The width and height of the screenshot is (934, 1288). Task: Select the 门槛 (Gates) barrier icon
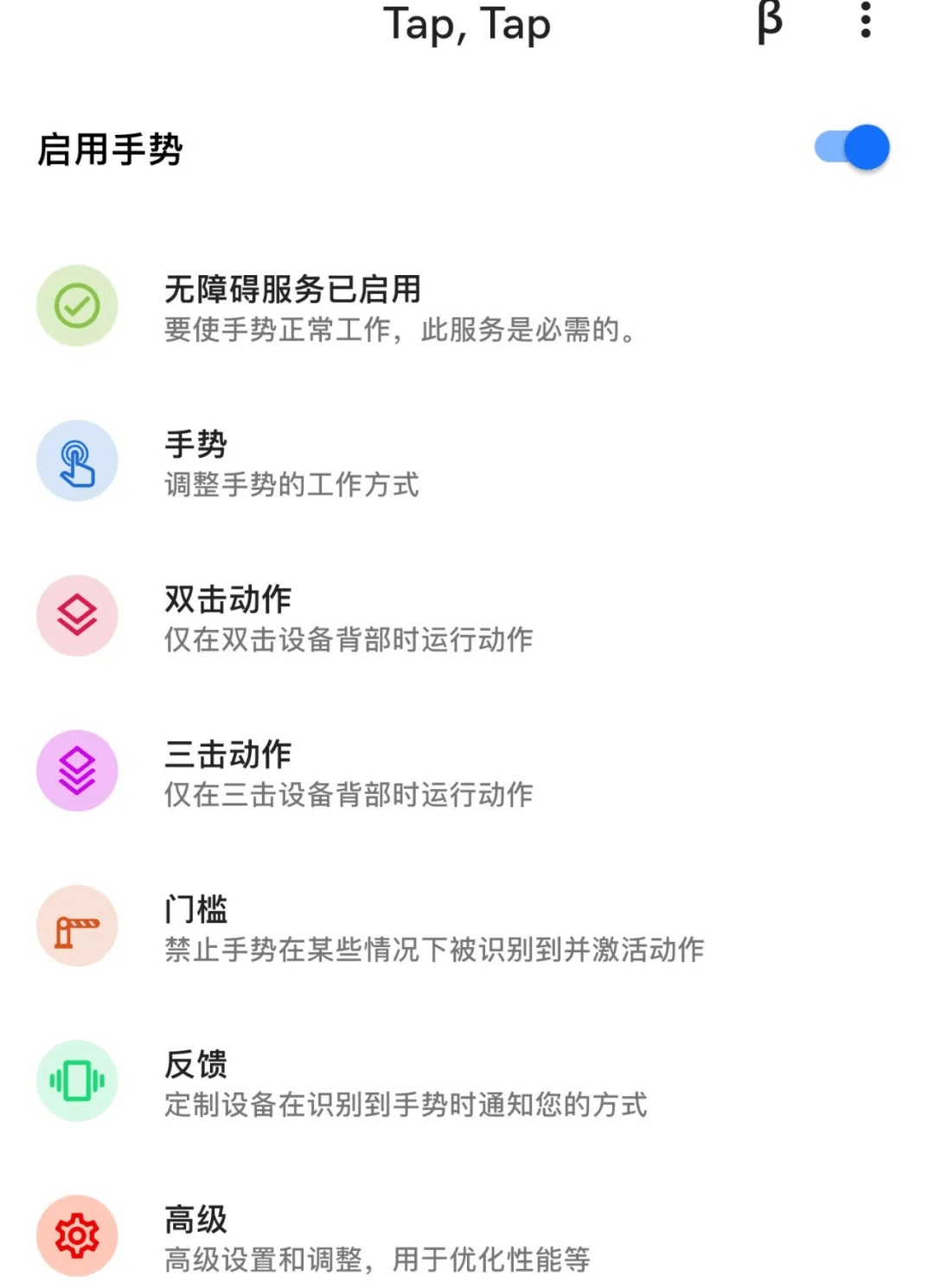76,926
